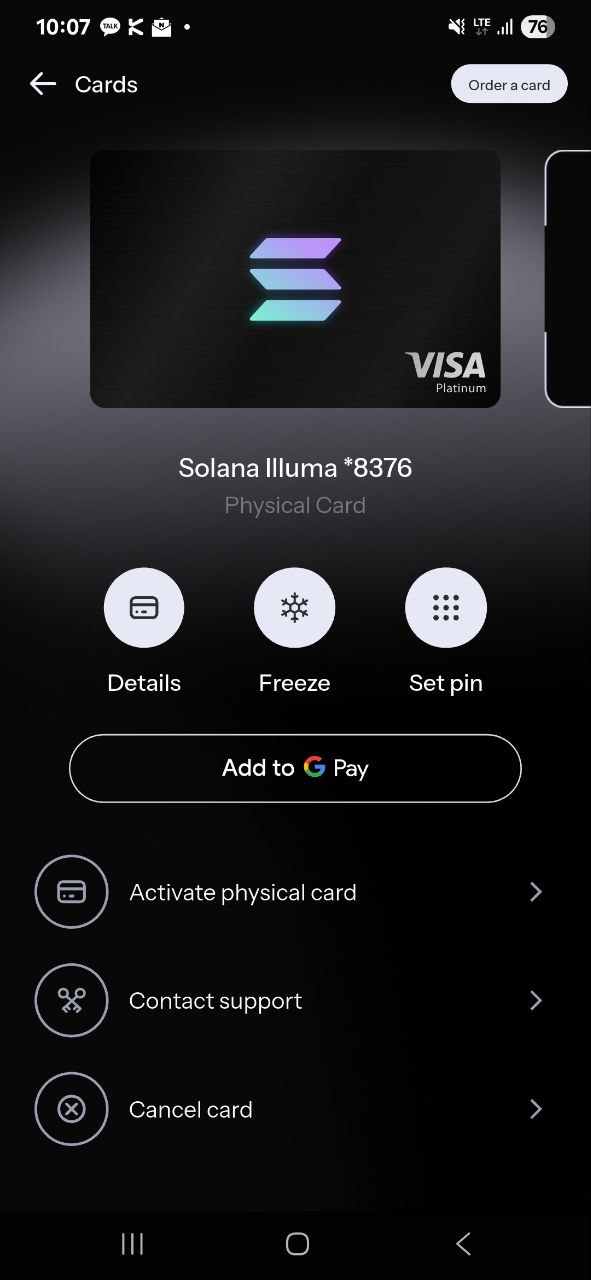Select Cancel card
Viewport: 591px width, 1280px height.
(295, 1109)
